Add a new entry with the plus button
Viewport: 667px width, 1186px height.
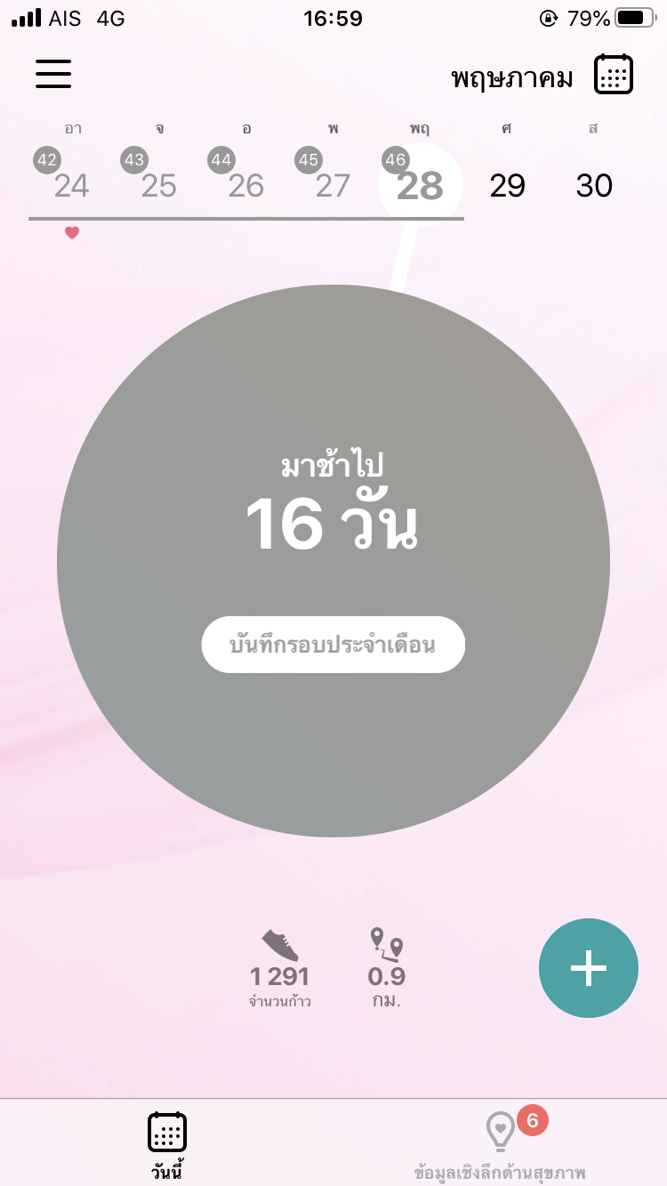coord(588,968)
